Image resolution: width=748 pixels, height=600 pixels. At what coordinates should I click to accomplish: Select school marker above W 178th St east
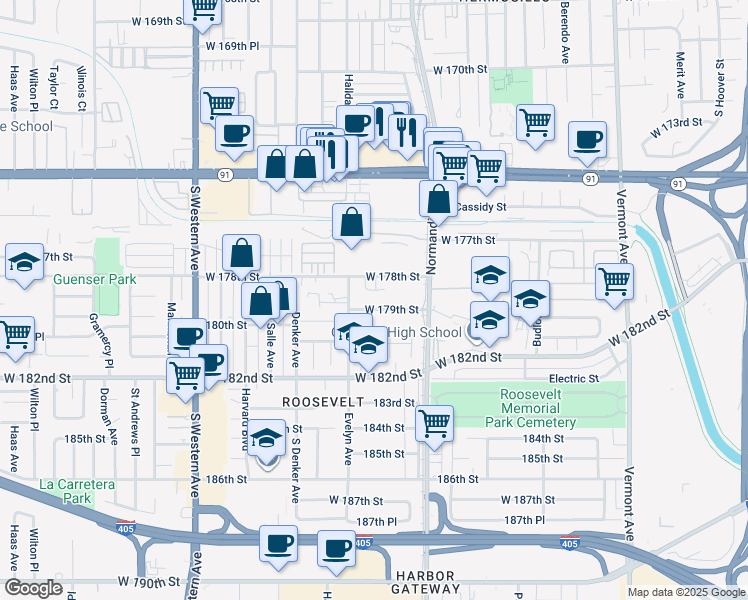click(490, 276)
